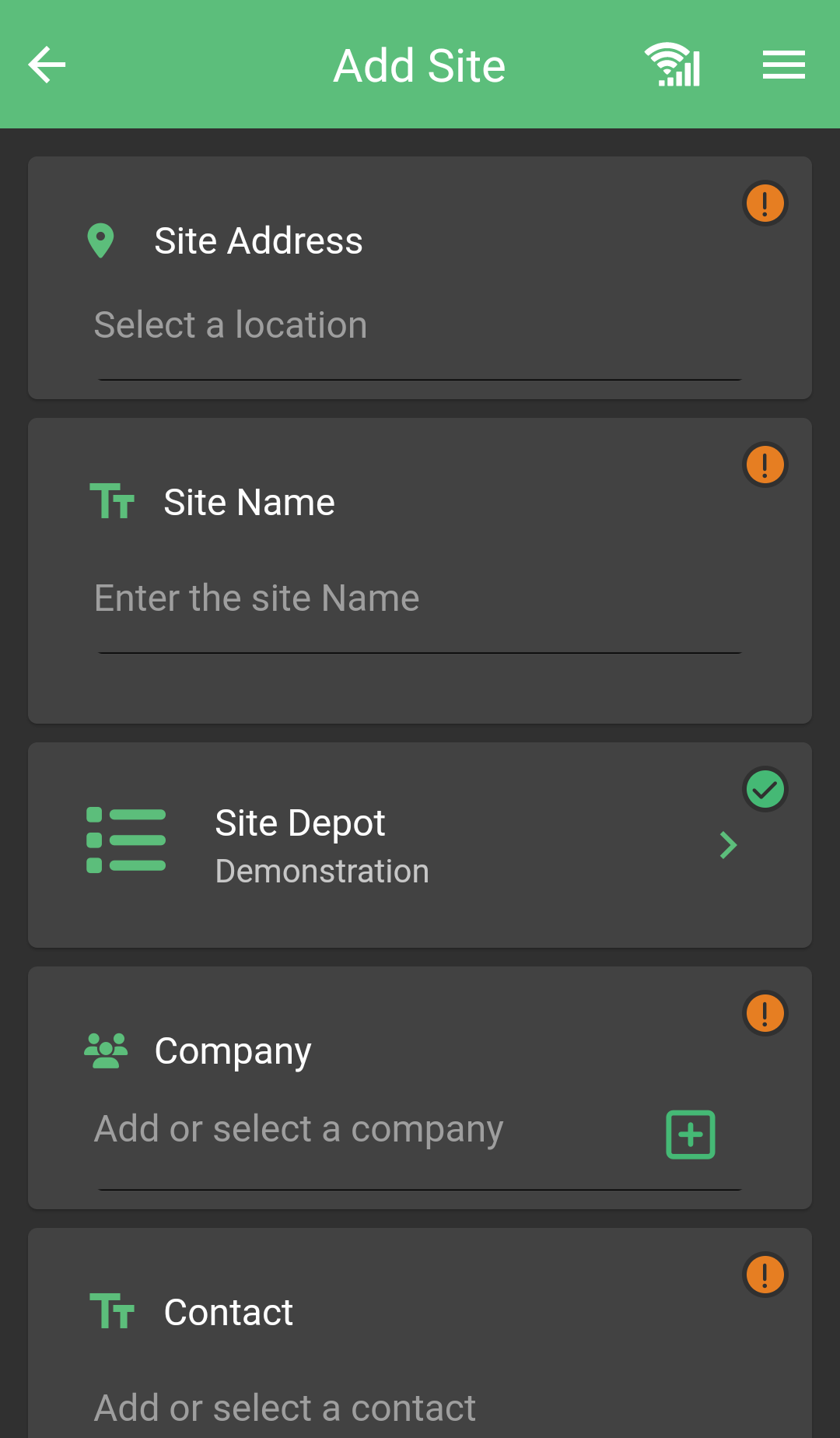Tap the connectivity signal icon
840x1438 pixels.
[x=673, y=65]
